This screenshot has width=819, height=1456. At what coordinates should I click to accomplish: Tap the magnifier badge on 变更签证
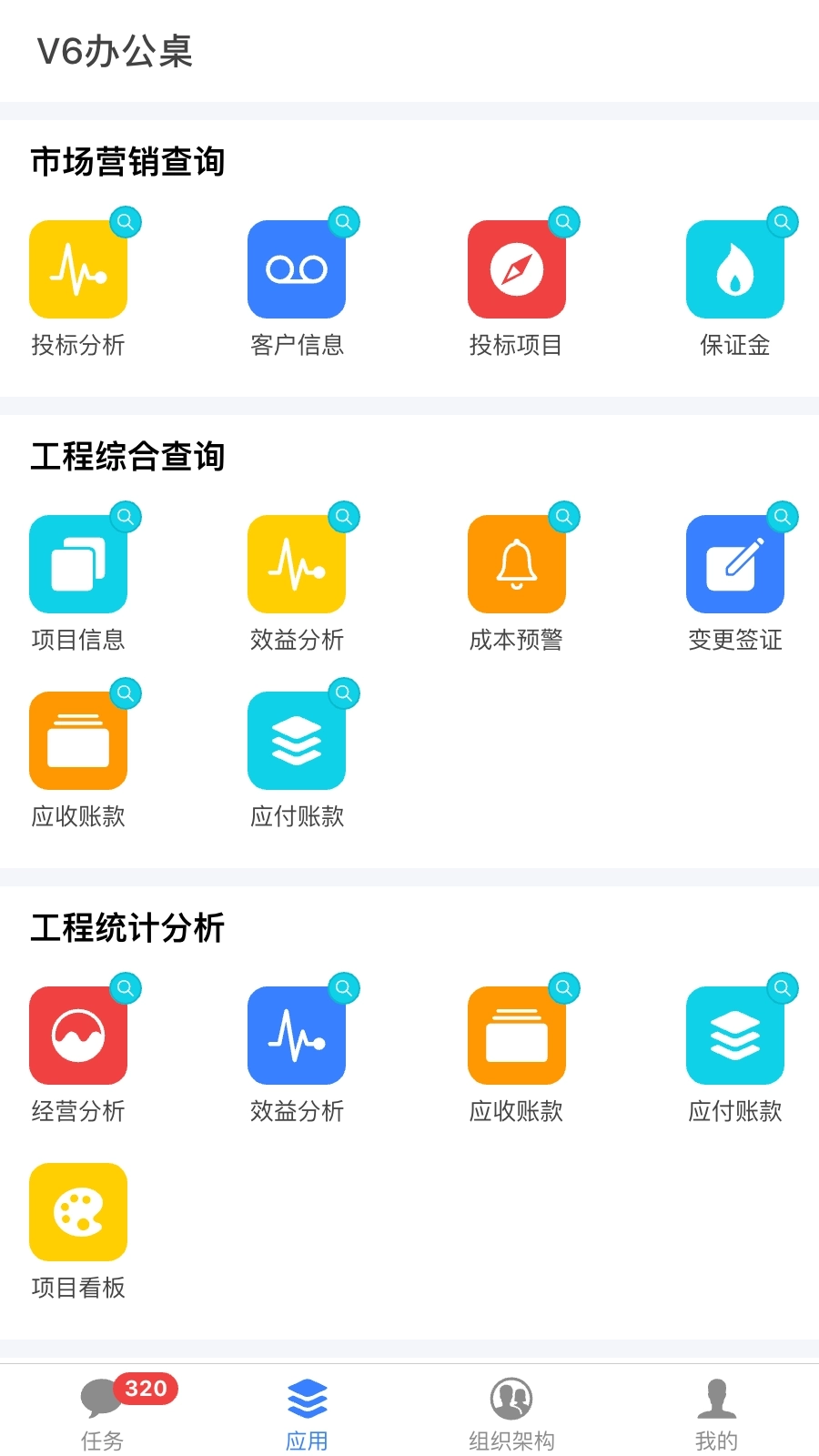click(783, 517)
